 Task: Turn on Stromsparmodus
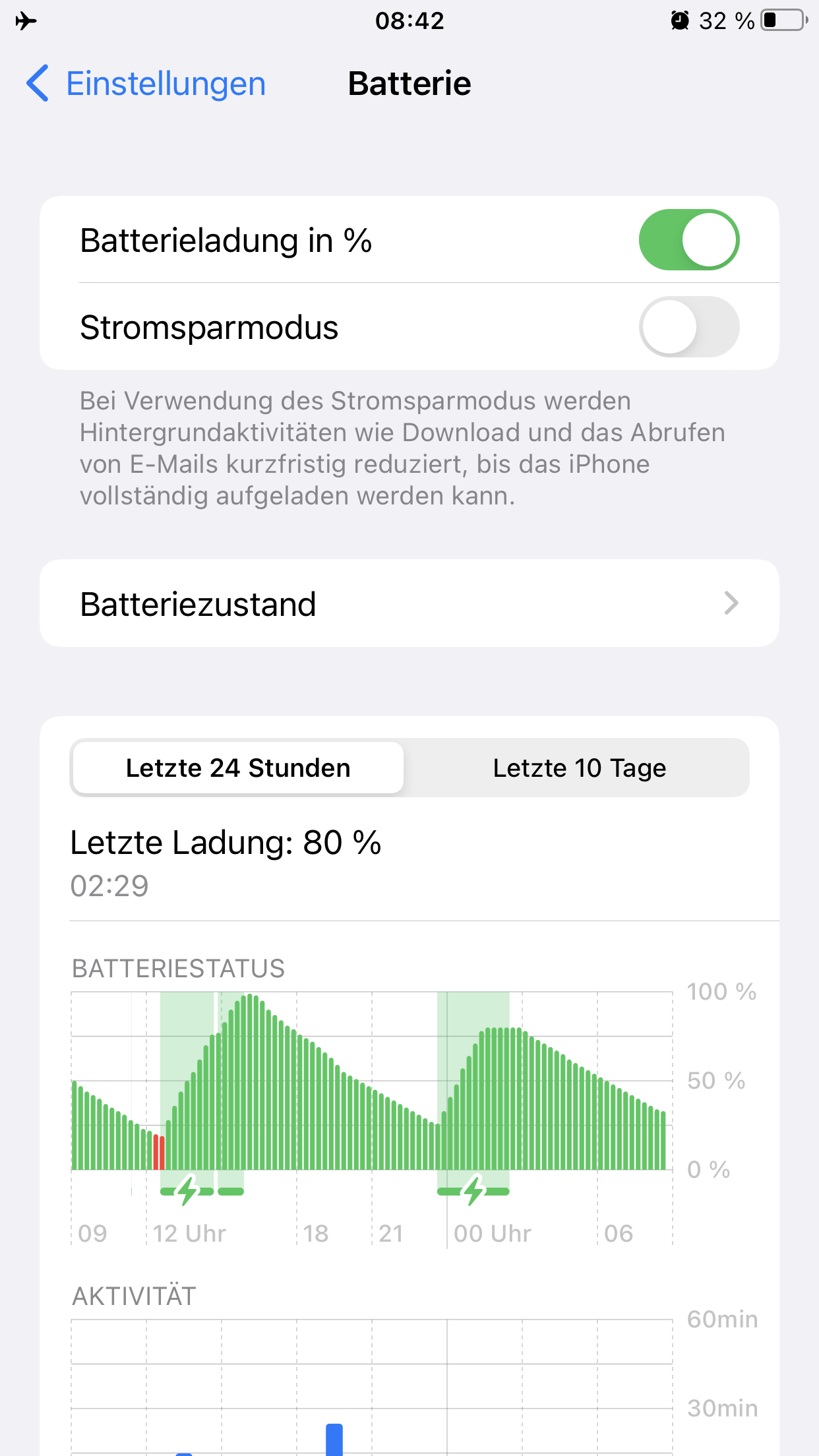tap(688, 327)
